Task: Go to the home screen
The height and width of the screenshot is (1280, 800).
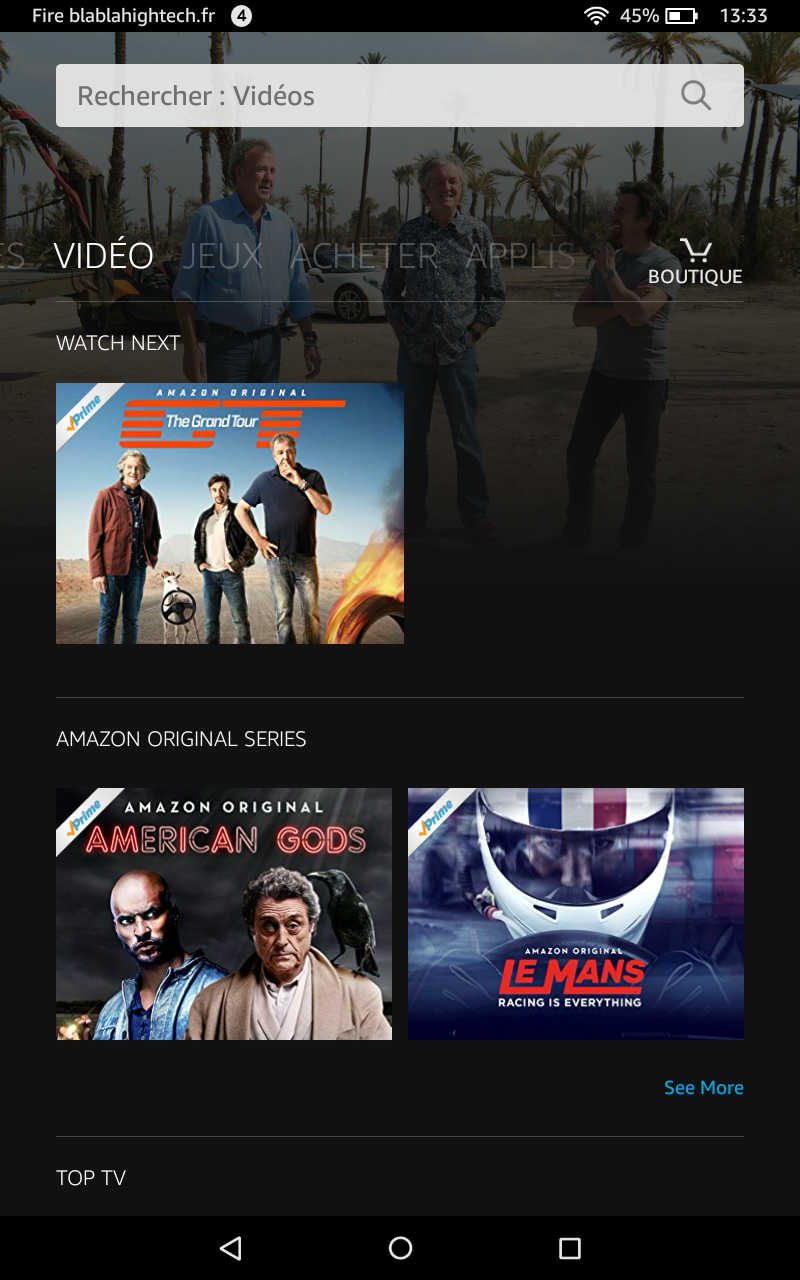Action: (x=400, y=1248)
